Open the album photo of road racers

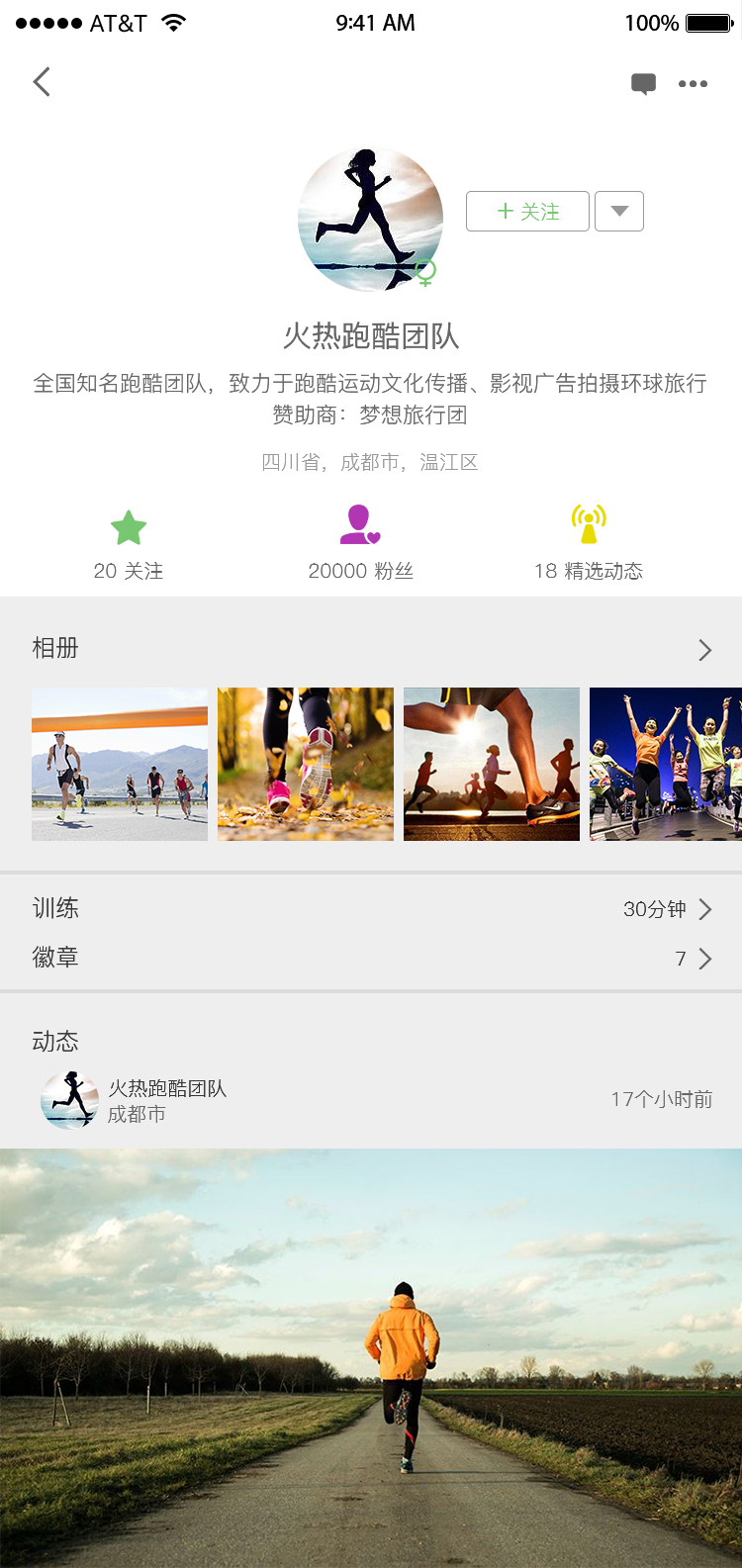pyautogui.click(x=120, y=764)
